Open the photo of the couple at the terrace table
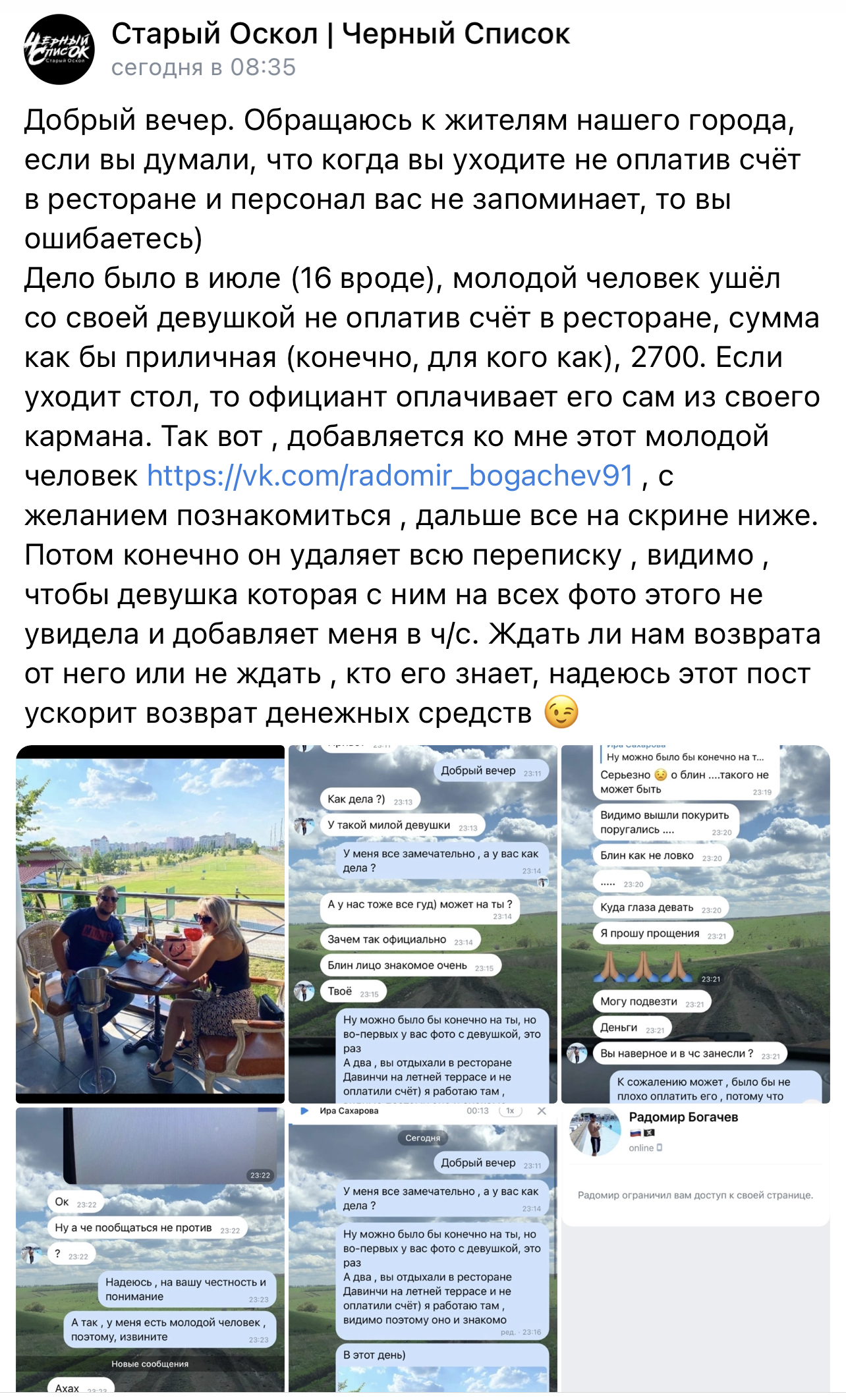846x1400 pixels. point(150,924)
